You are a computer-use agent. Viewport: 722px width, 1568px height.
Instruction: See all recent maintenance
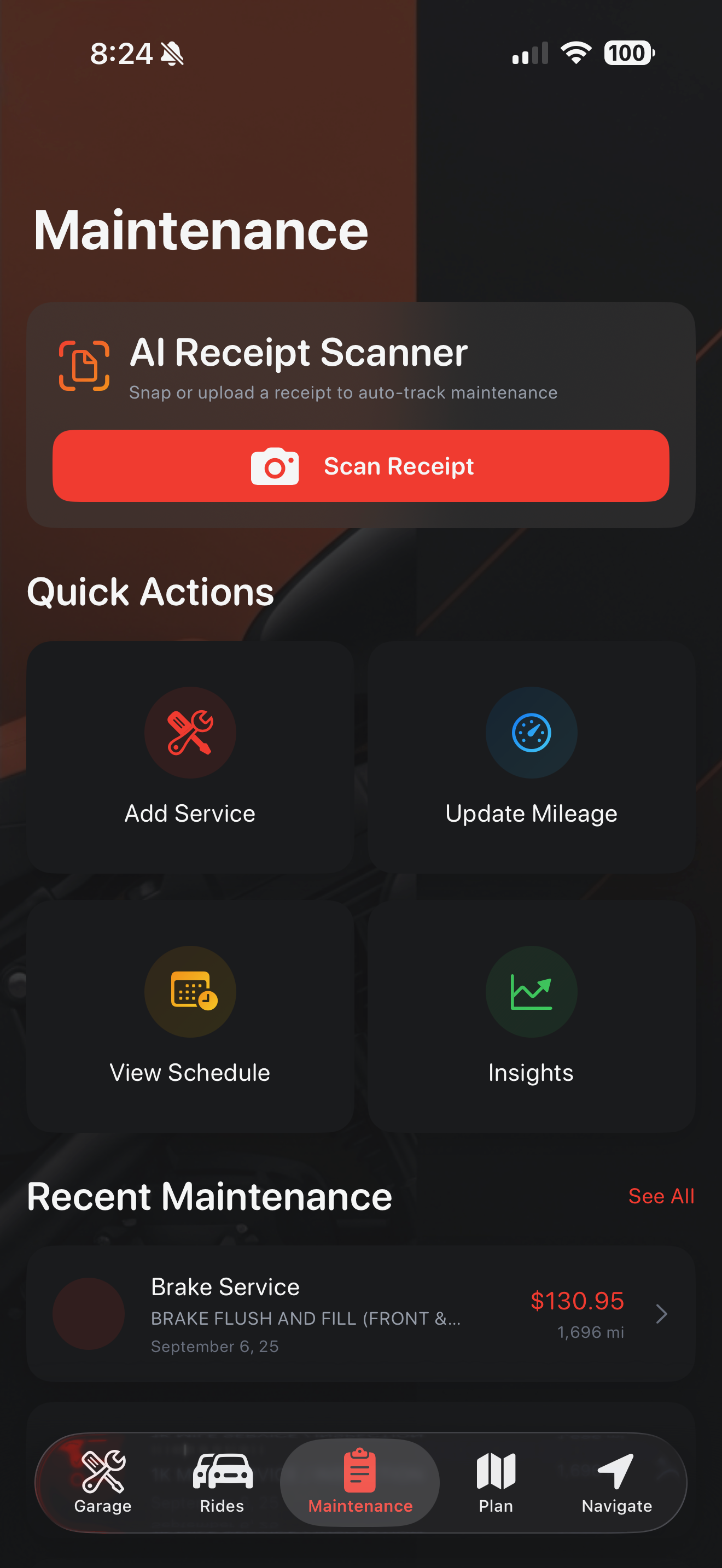661,1196
